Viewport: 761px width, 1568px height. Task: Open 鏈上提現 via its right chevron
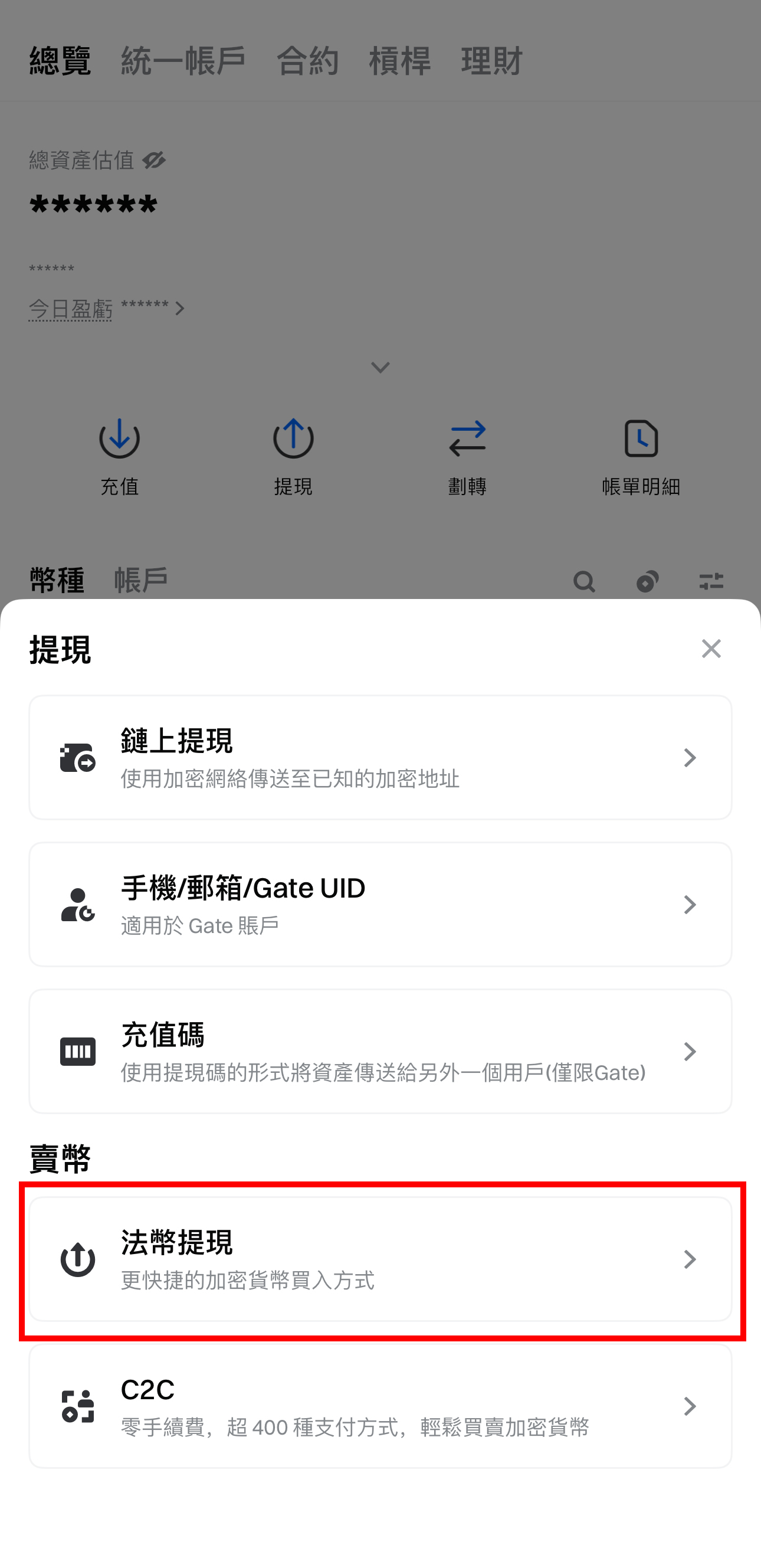690,758
